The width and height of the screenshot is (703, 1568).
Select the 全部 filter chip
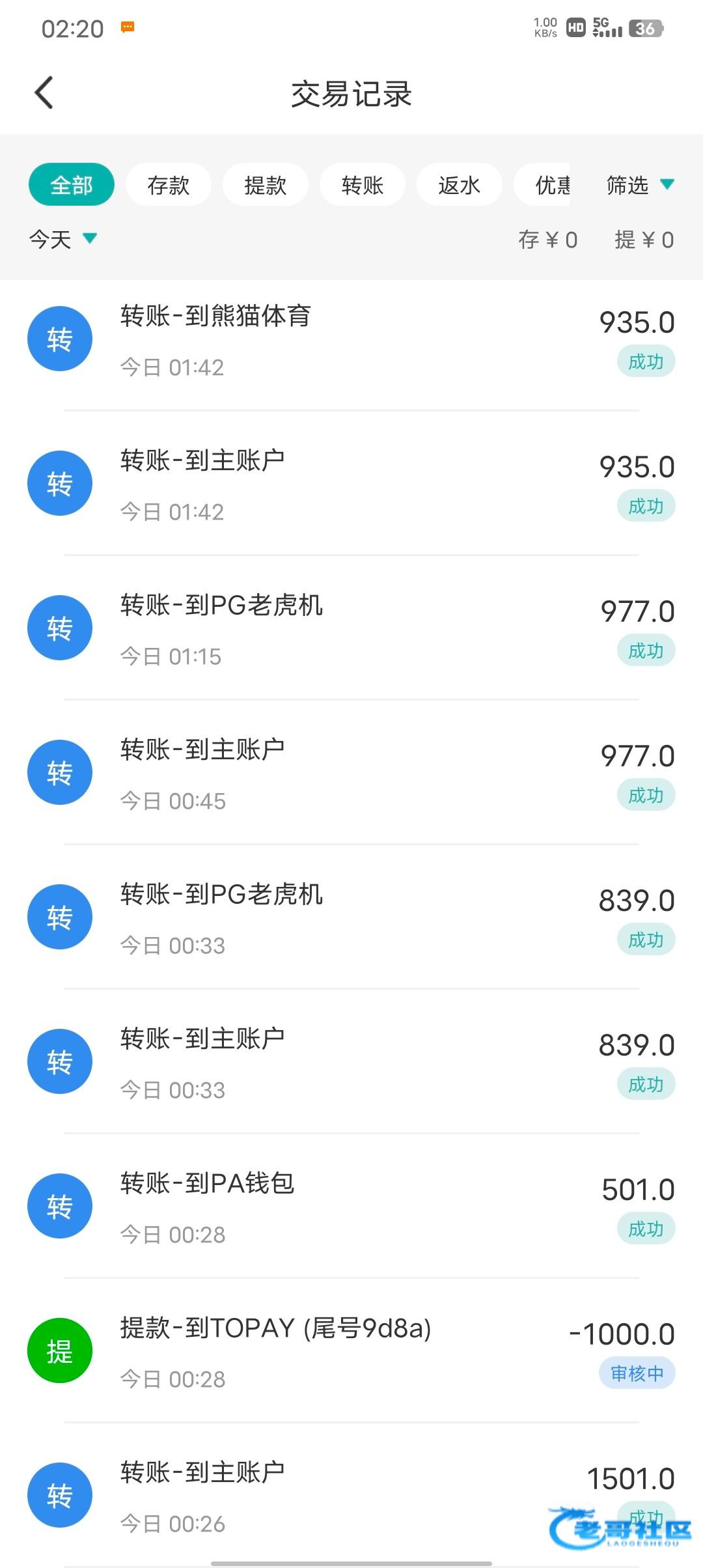(72, 185)
